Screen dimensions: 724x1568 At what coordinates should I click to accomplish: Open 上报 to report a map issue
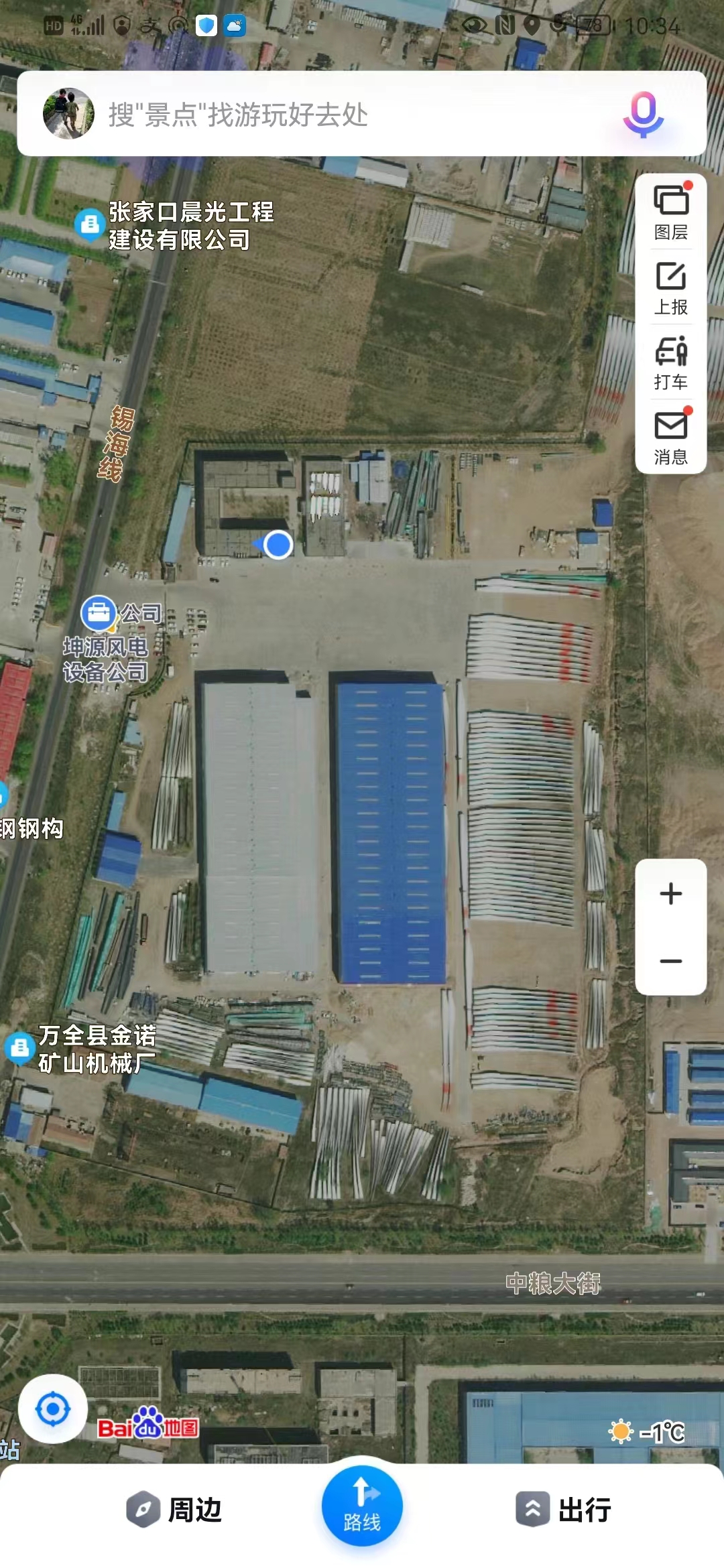(670, 288)
